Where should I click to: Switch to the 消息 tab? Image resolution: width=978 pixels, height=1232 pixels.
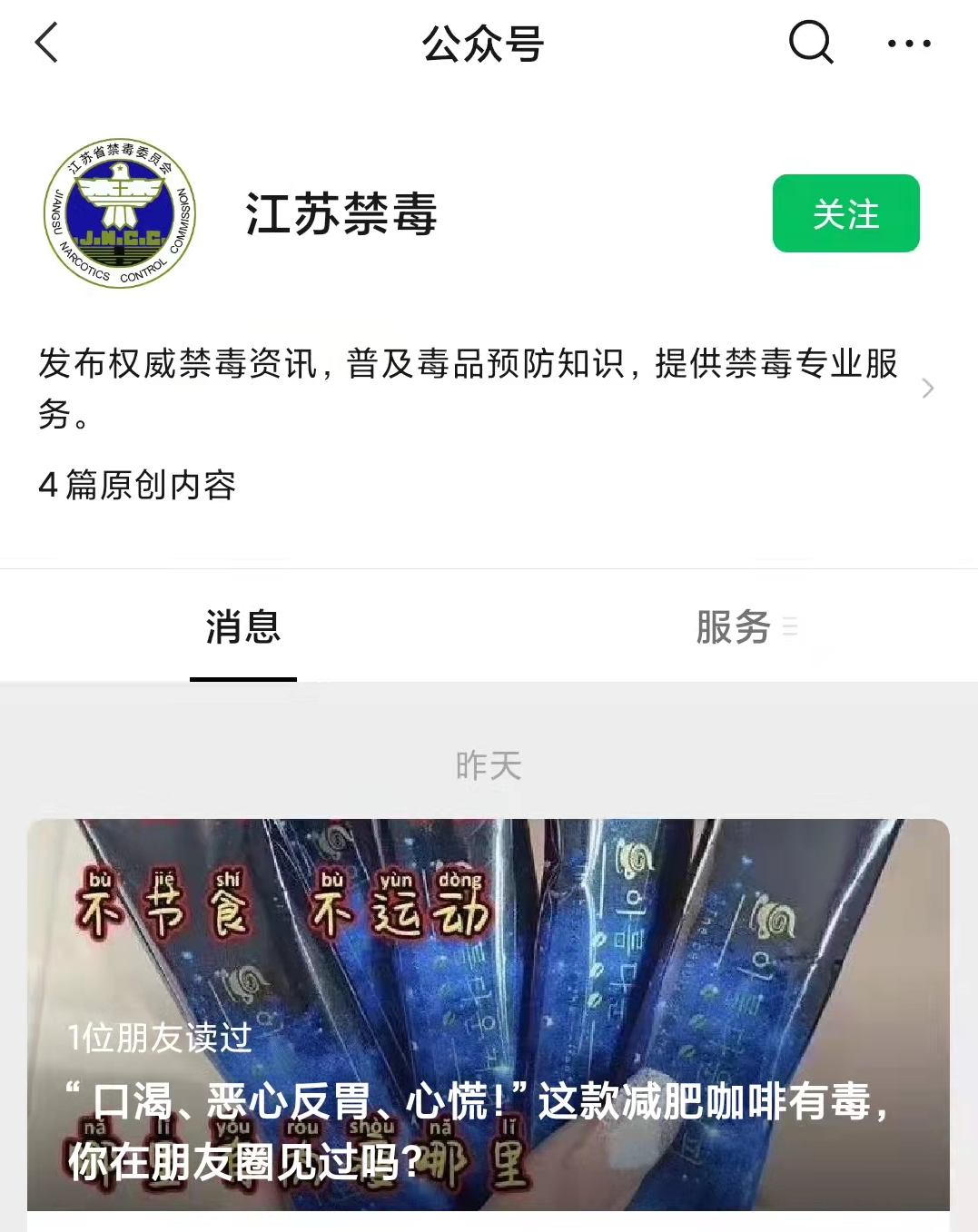pos(243,627)
